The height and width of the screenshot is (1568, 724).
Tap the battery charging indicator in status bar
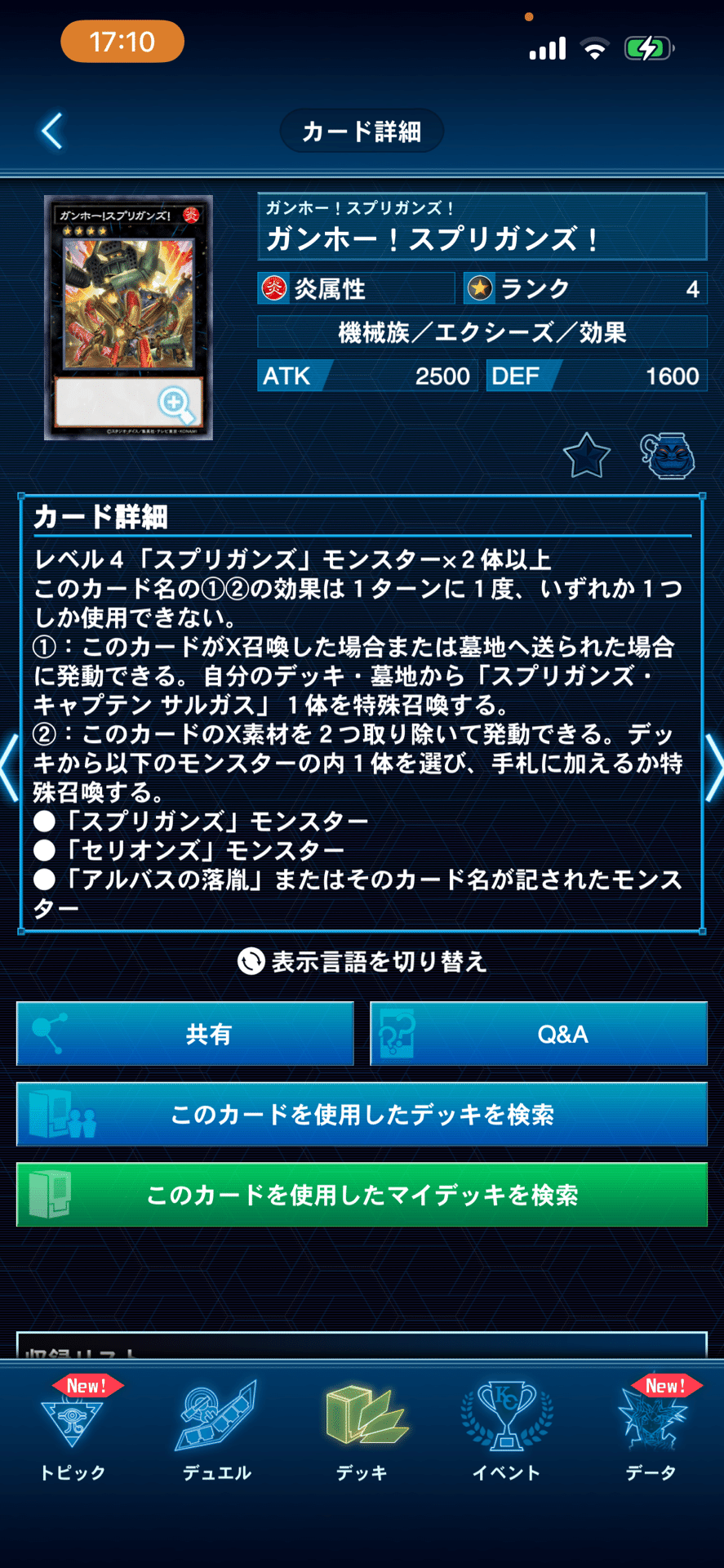point(647,49)
